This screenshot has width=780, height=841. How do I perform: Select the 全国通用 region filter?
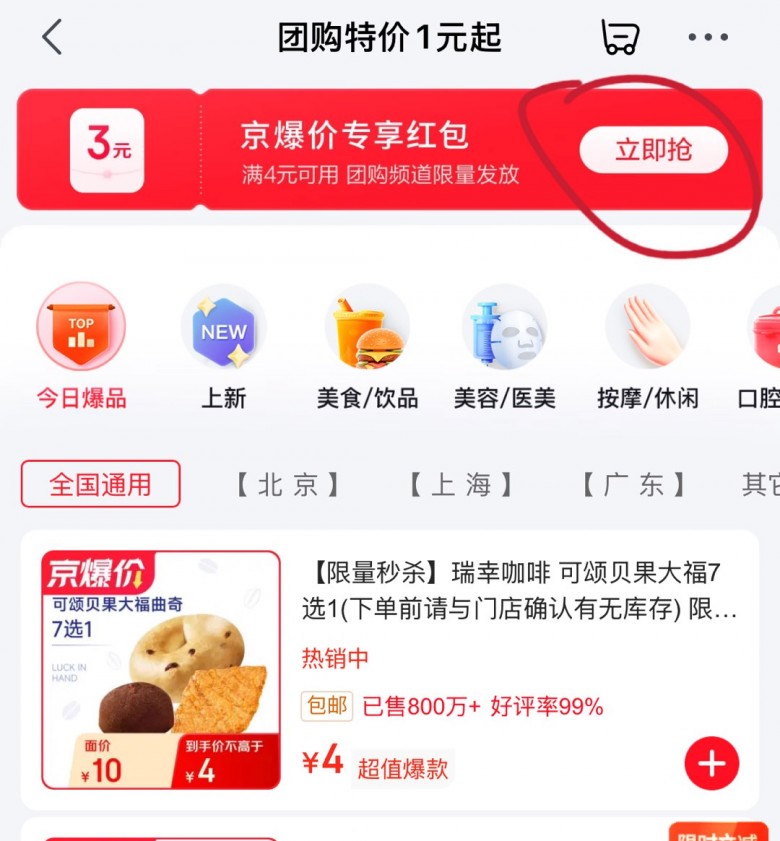101,485
